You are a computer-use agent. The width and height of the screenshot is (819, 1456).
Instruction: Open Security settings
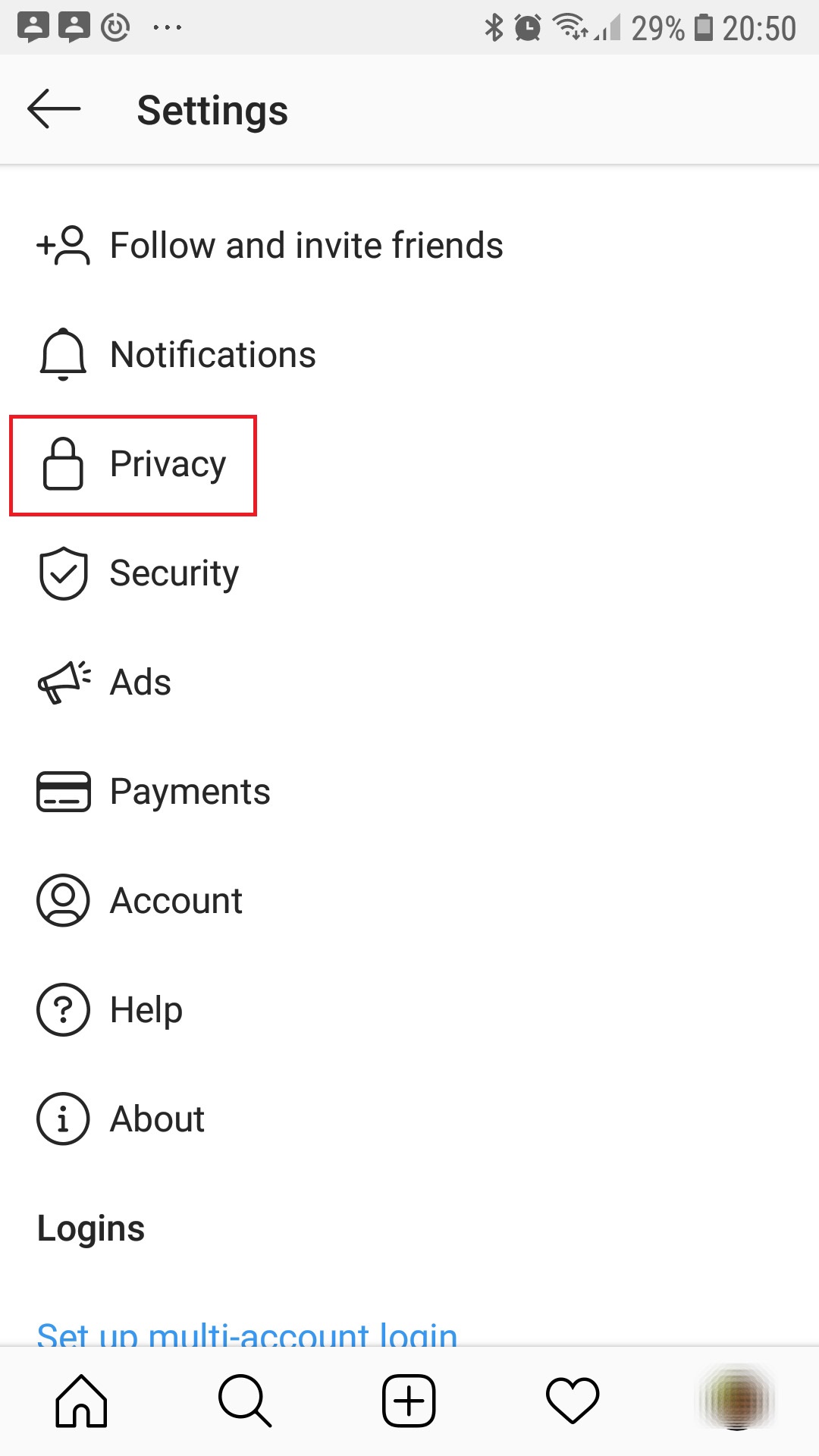[409, 573]
